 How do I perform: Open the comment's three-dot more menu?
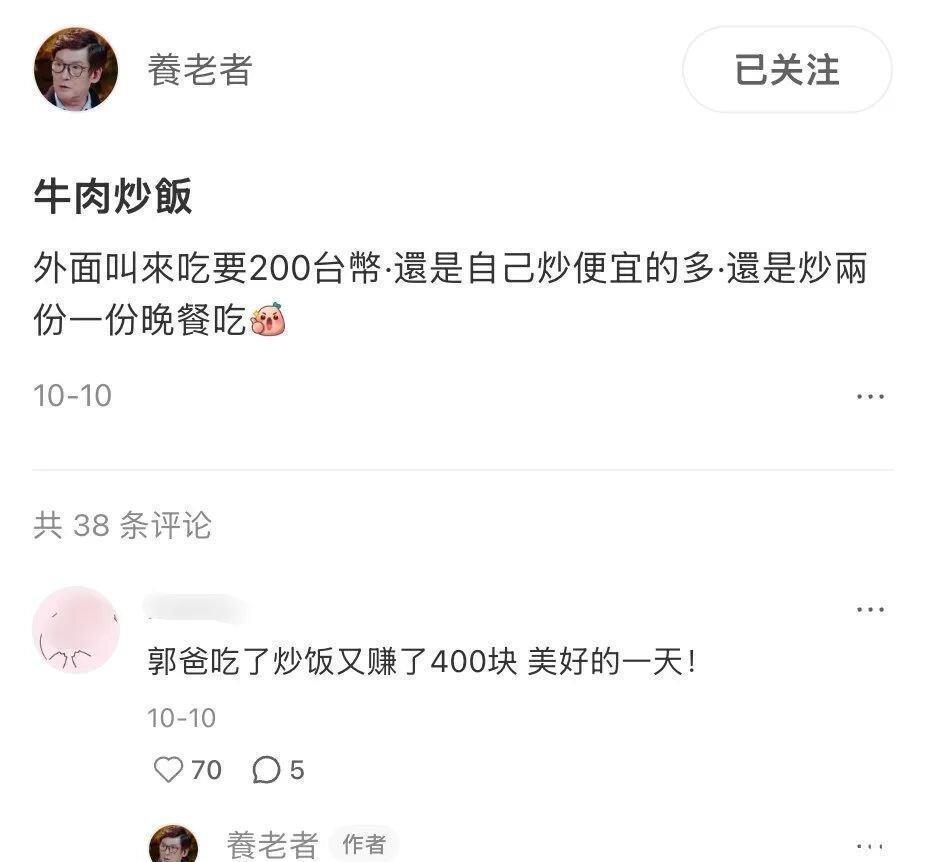click(869, 609)
